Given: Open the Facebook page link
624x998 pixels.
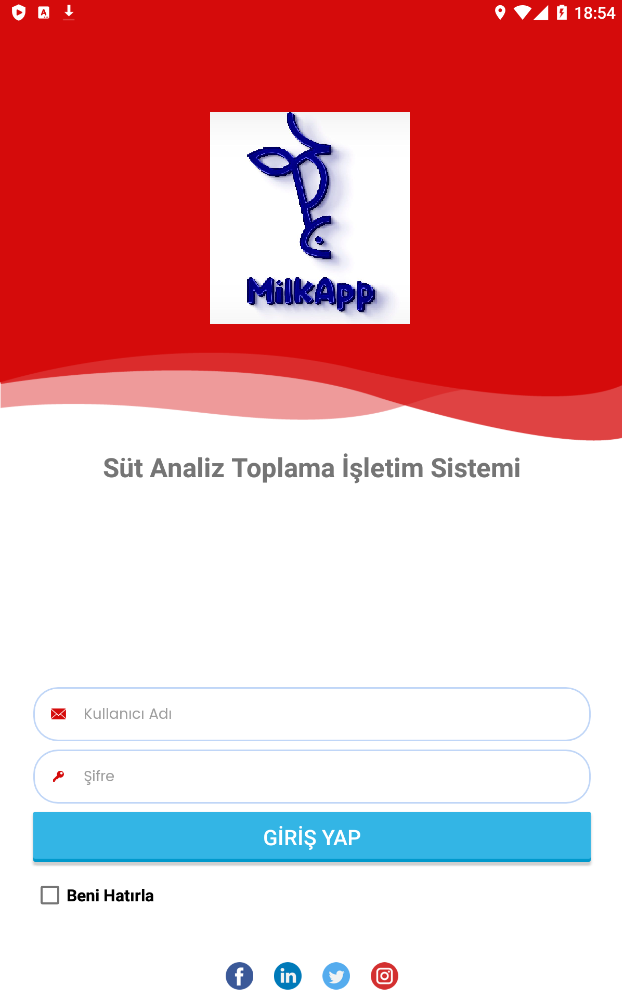Looking at the screenshot, I should (239, 975).
